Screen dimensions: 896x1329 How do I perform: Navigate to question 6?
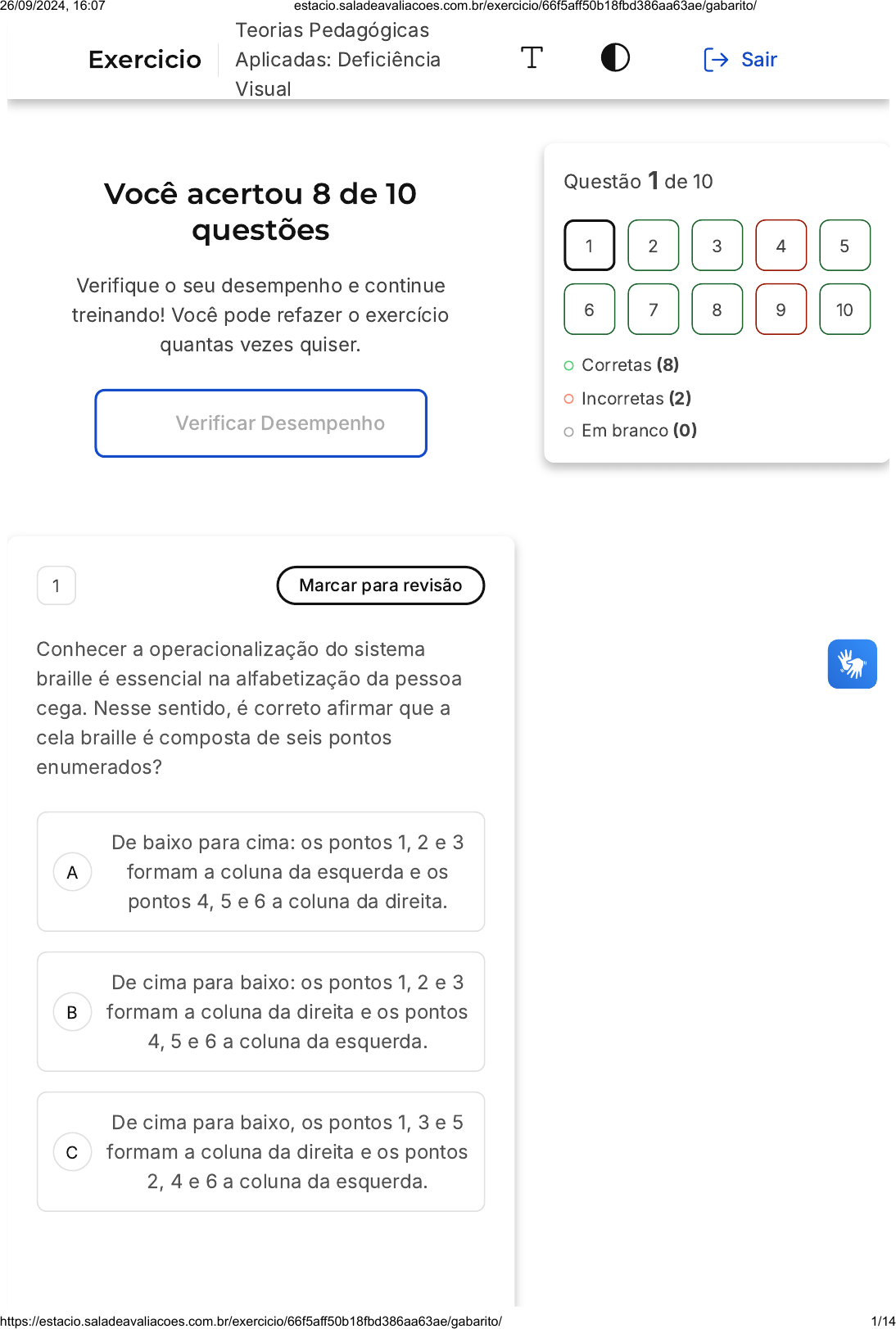point(590,310)
